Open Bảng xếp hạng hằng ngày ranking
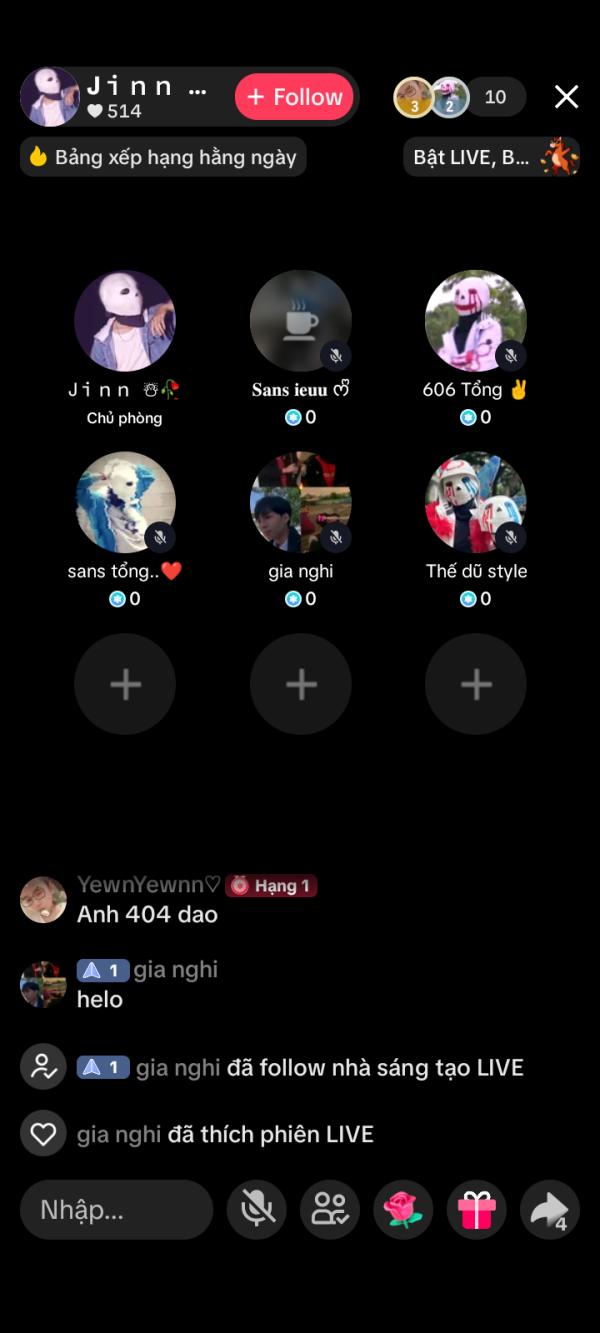The width and height of the screenshot is (600, 1333). point(163,157)
